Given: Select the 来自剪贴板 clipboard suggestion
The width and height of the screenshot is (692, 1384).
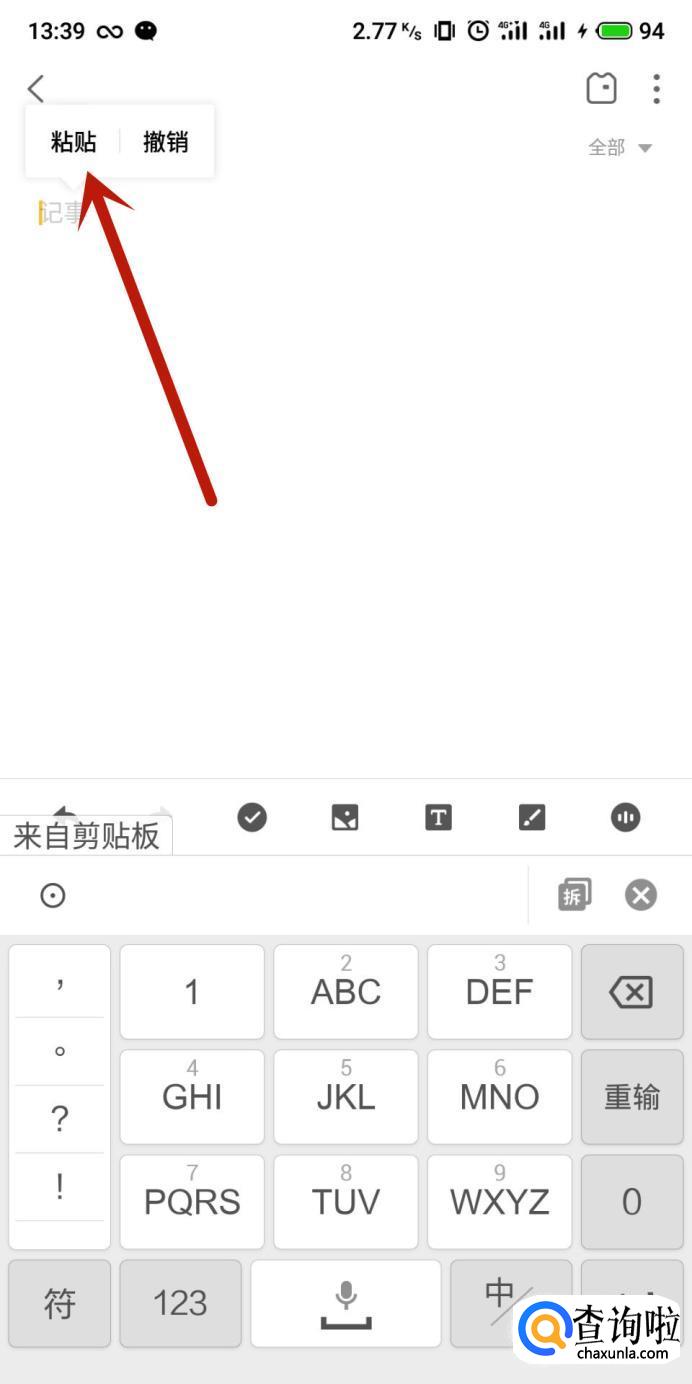Looking at the screenshot, I should coord(87,836).
